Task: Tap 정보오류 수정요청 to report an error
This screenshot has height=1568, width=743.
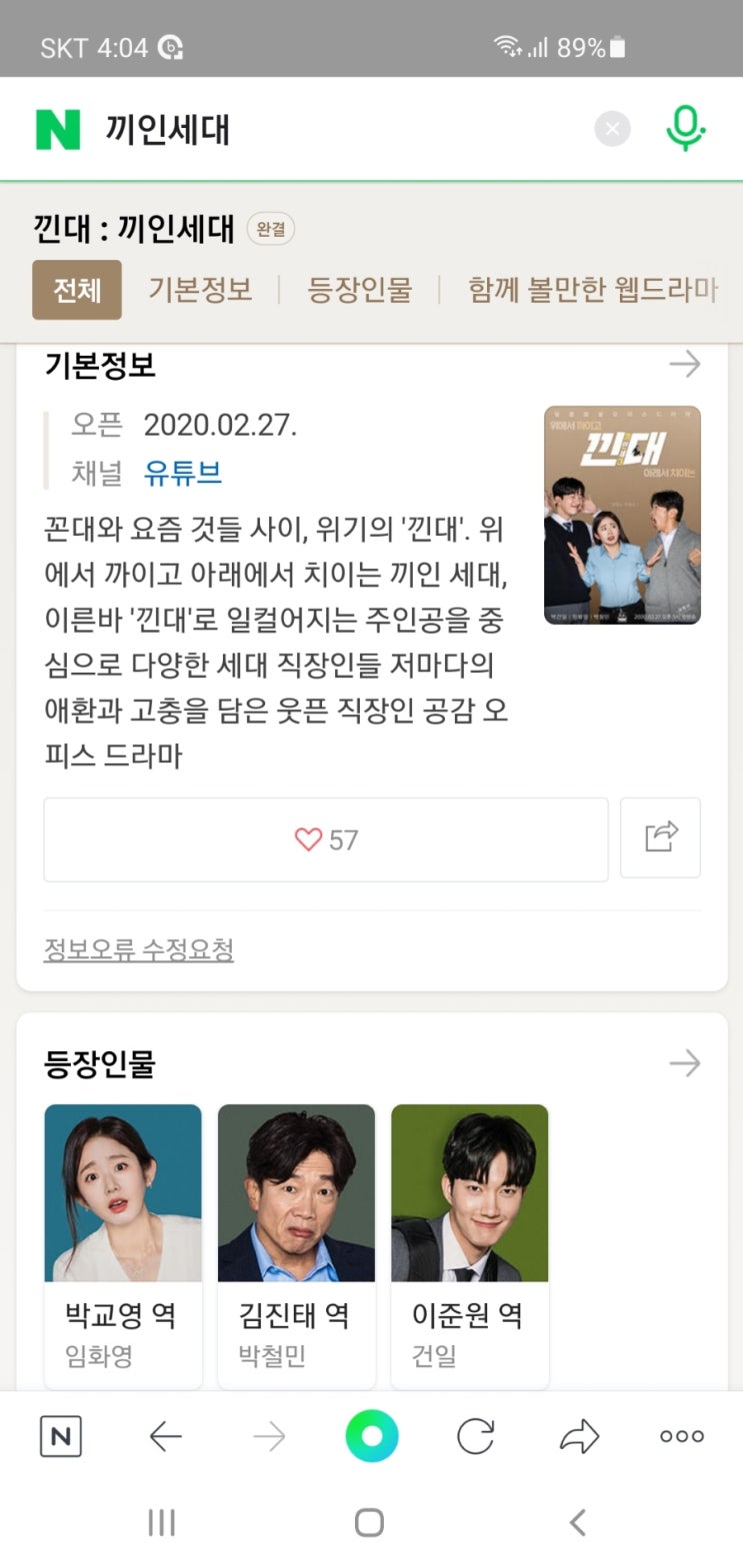Action: 139,949
